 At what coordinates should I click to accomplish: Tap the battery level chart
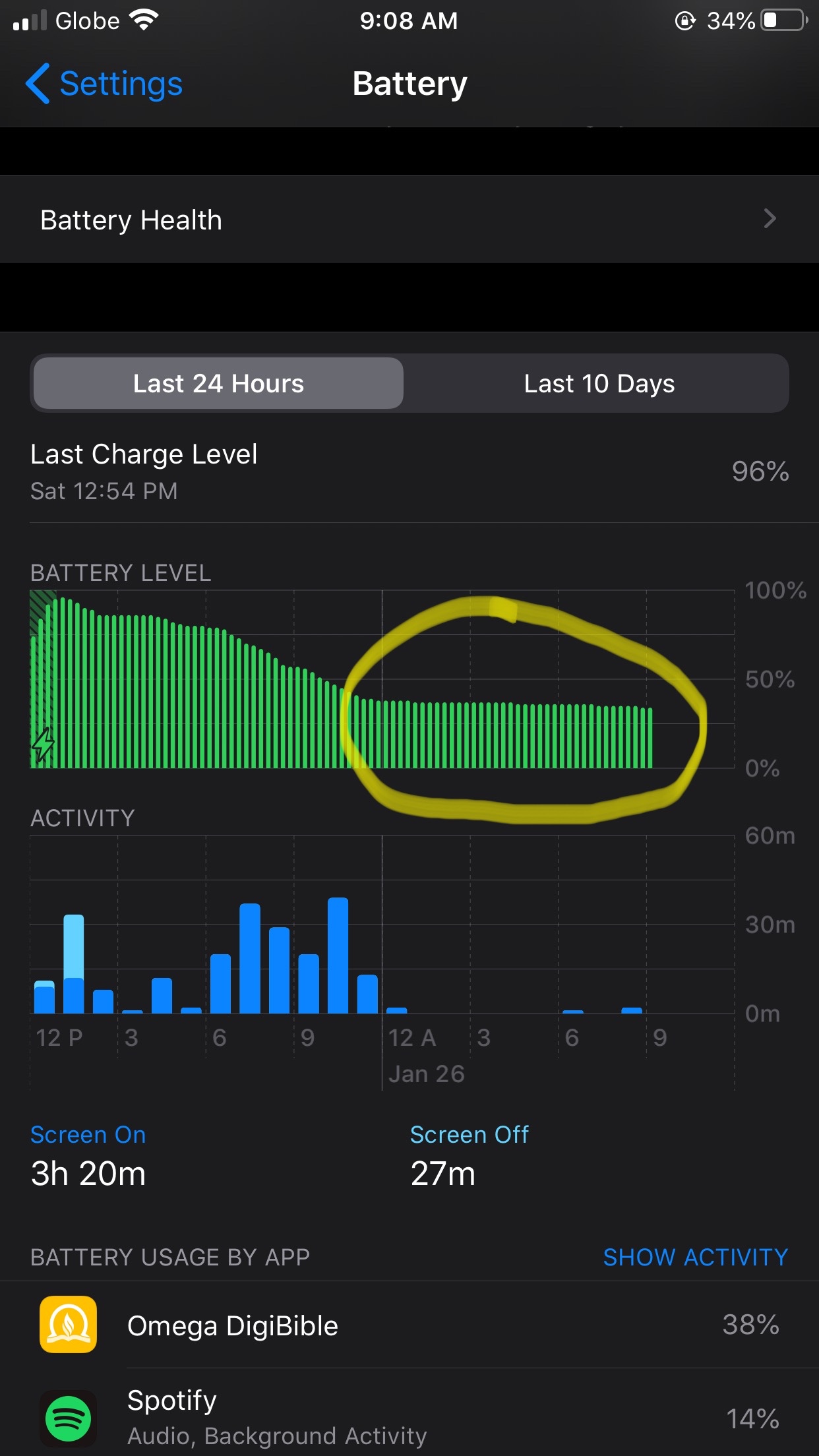pos(382,679)
